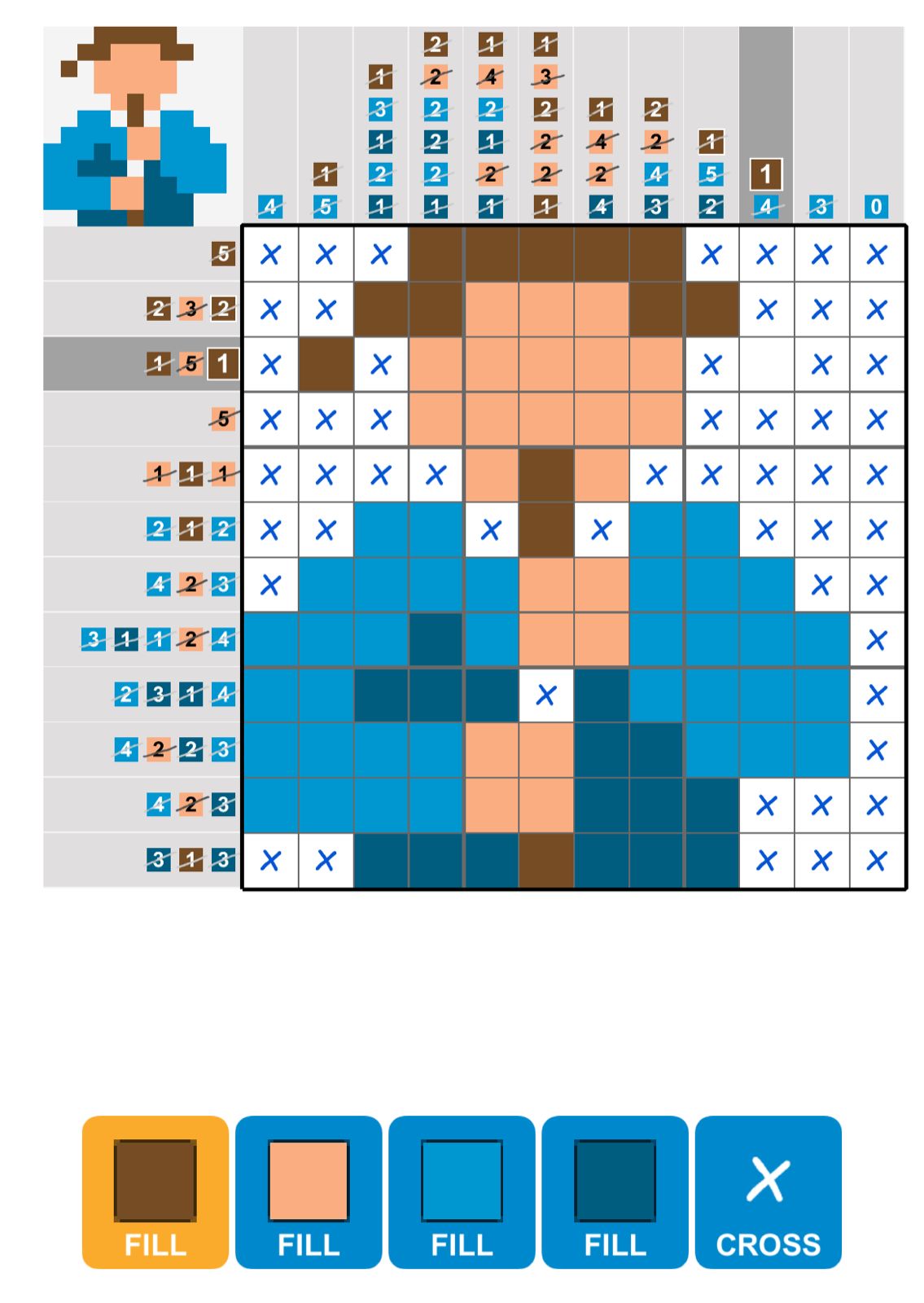Viewport: 924px width, 1303px height.
Task: Fill the only empty cell in the grid
Action: (x=766, y=365)
